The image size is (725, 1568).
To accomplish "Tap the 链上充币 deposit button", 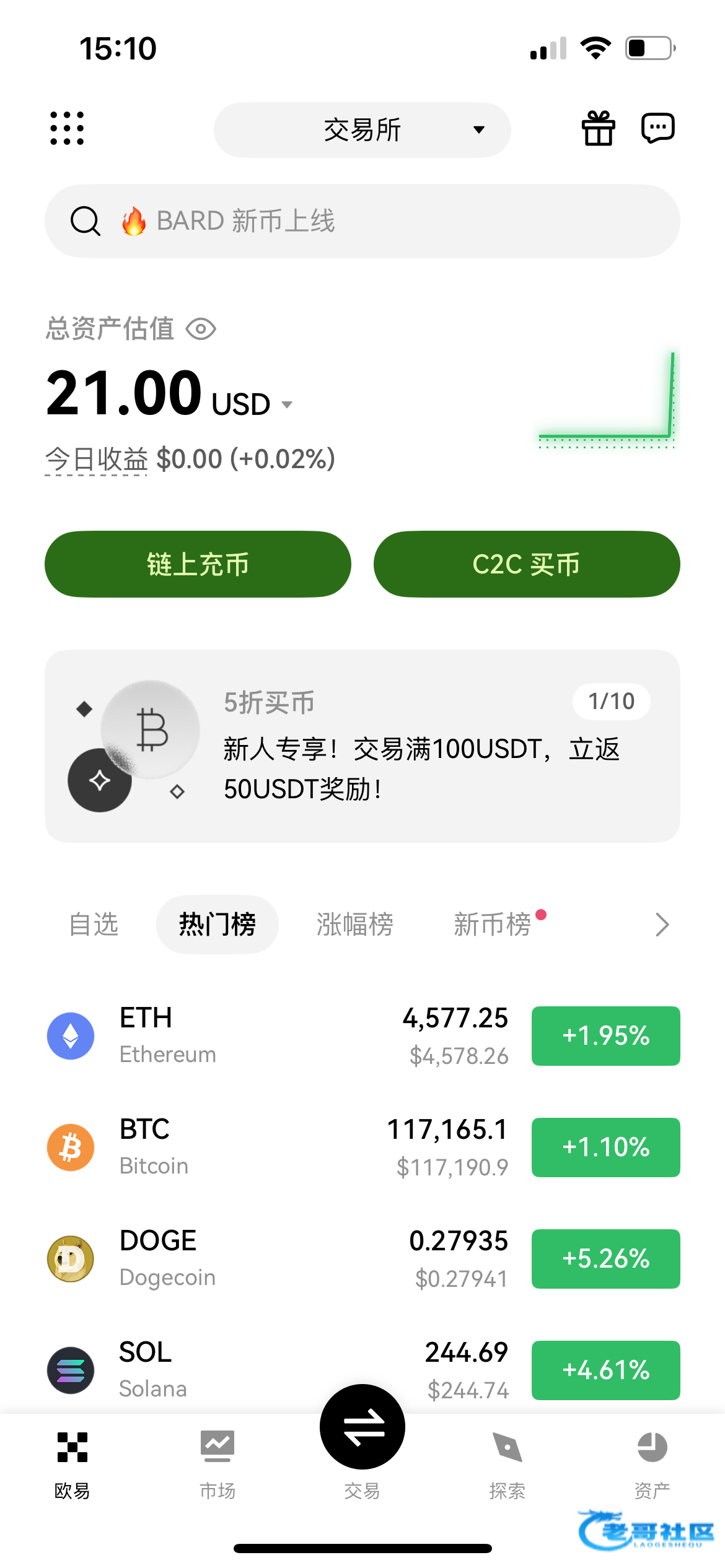I will 198,564.
